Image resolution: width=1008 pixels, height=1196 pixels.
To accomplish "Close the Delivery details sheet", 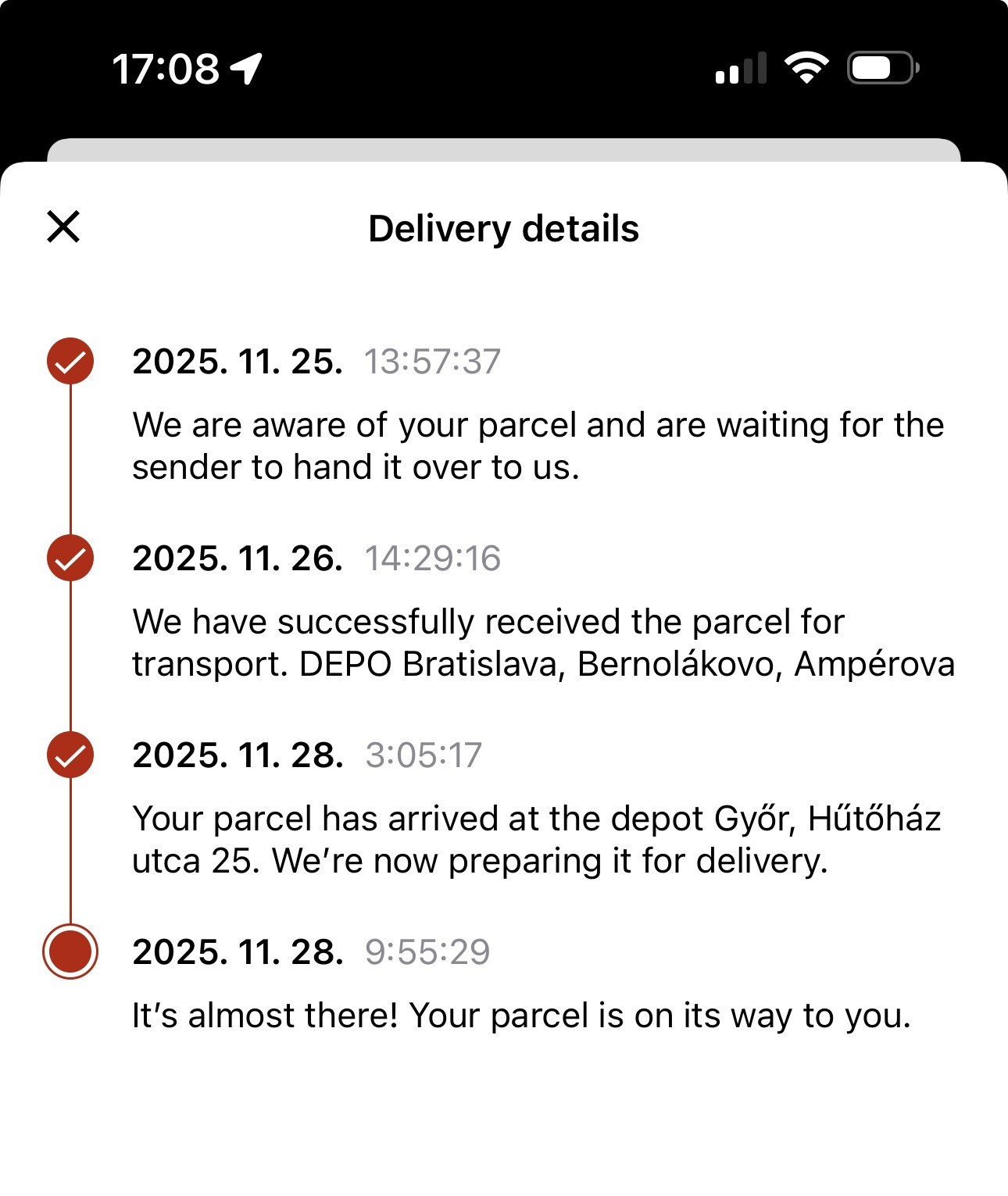I will coord(63,227).
